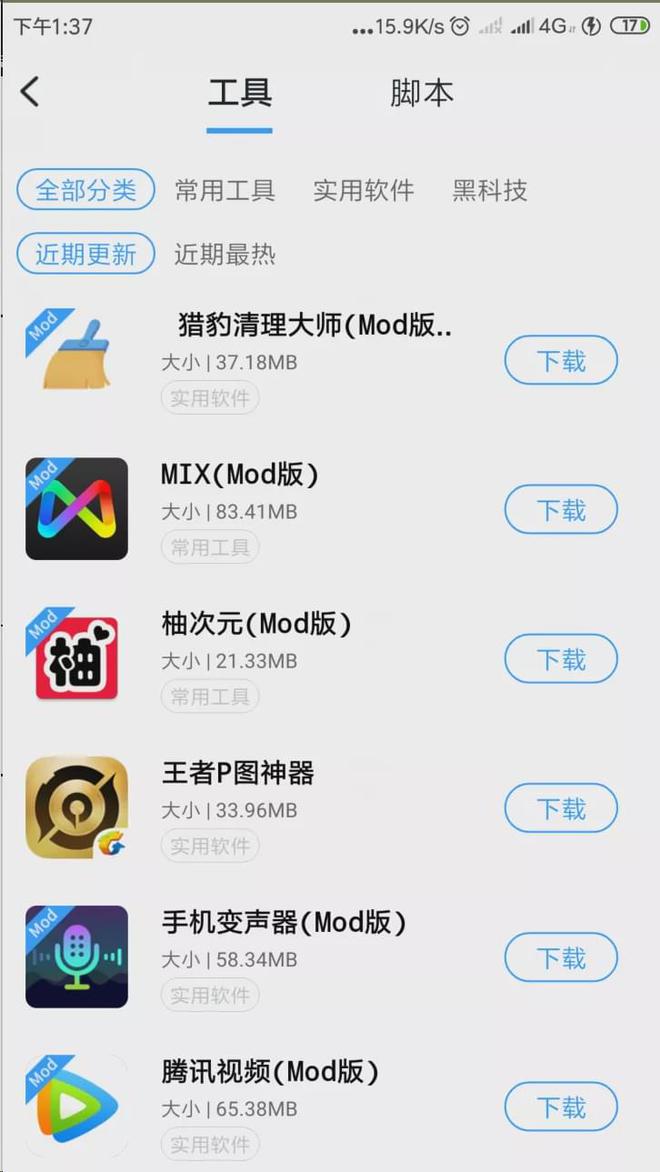Select the 全部分类 chip
The height and width of the screenshot is (1172, 660).
click(x=86, y=190)
